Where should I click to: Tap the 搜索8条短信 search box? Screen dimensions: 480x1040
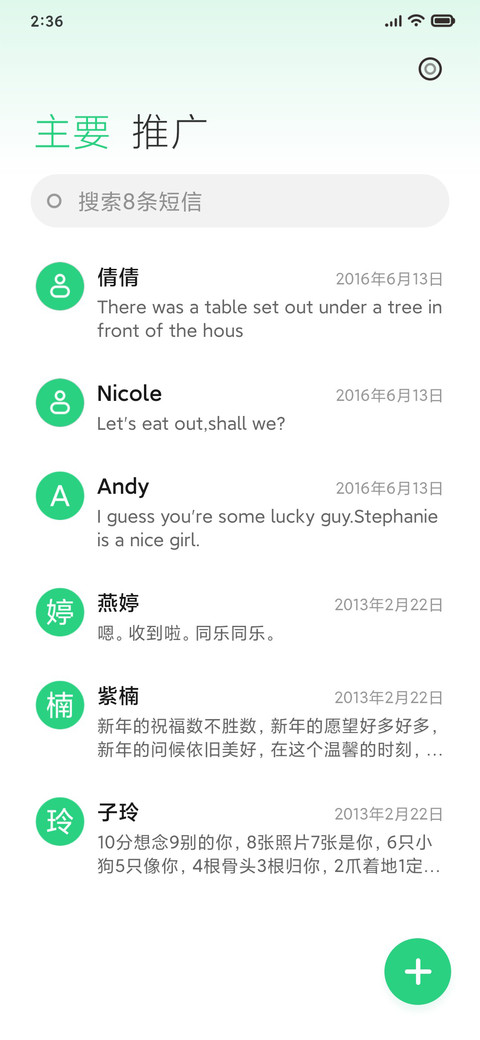[240, 201]
